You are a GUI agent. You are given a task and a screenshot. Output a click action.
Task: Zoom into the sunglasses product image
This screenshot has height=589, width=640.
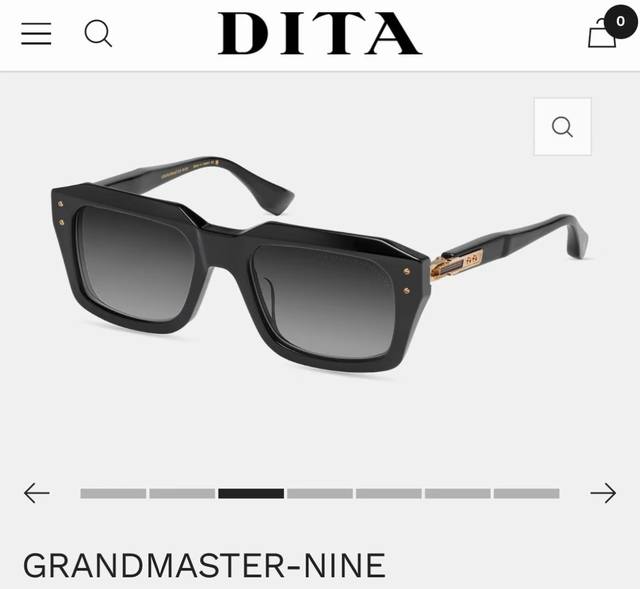click(562, 127)
